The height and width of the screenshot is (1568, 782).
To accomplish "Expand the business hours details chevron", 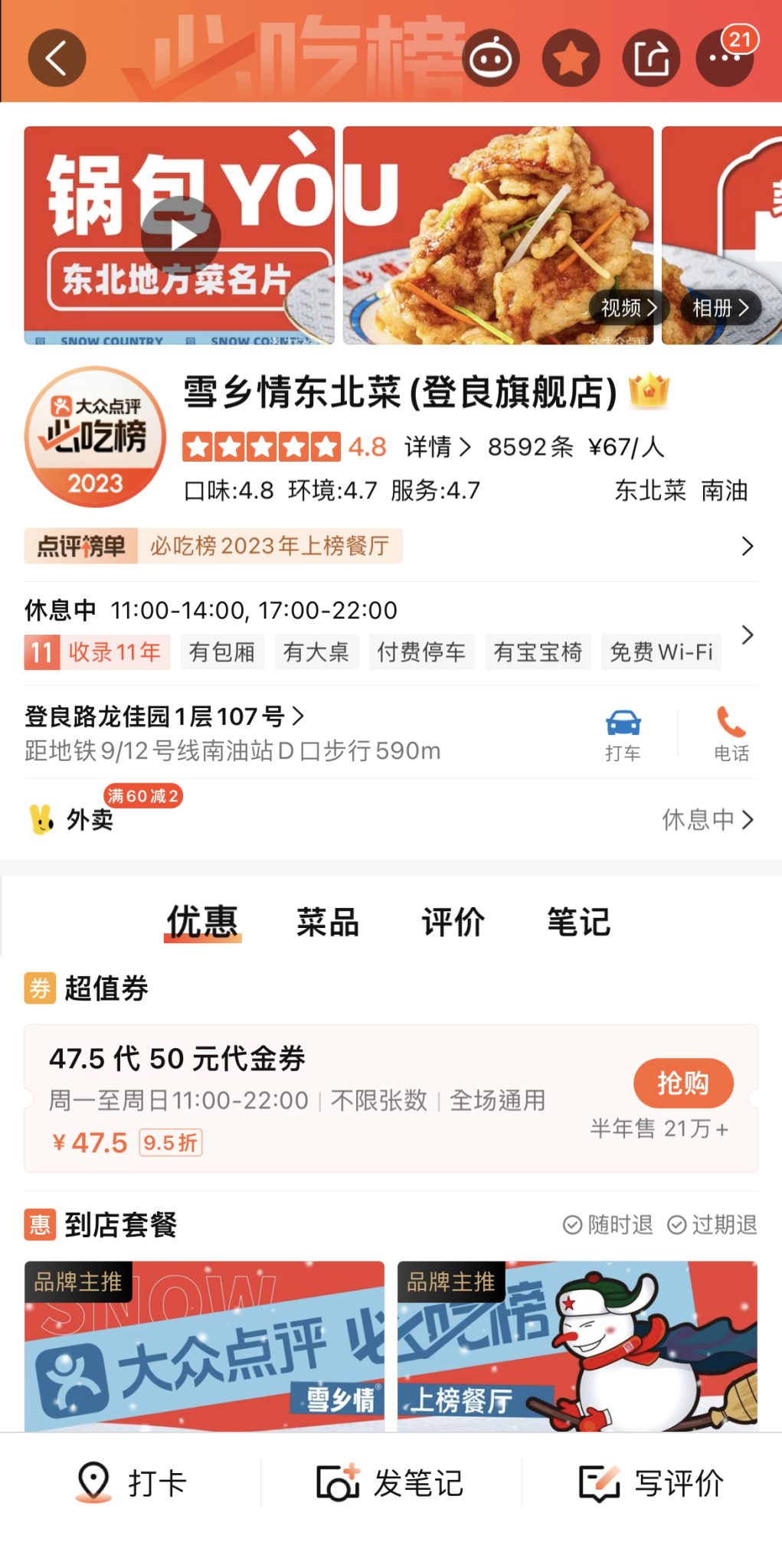I will [747, 634].
